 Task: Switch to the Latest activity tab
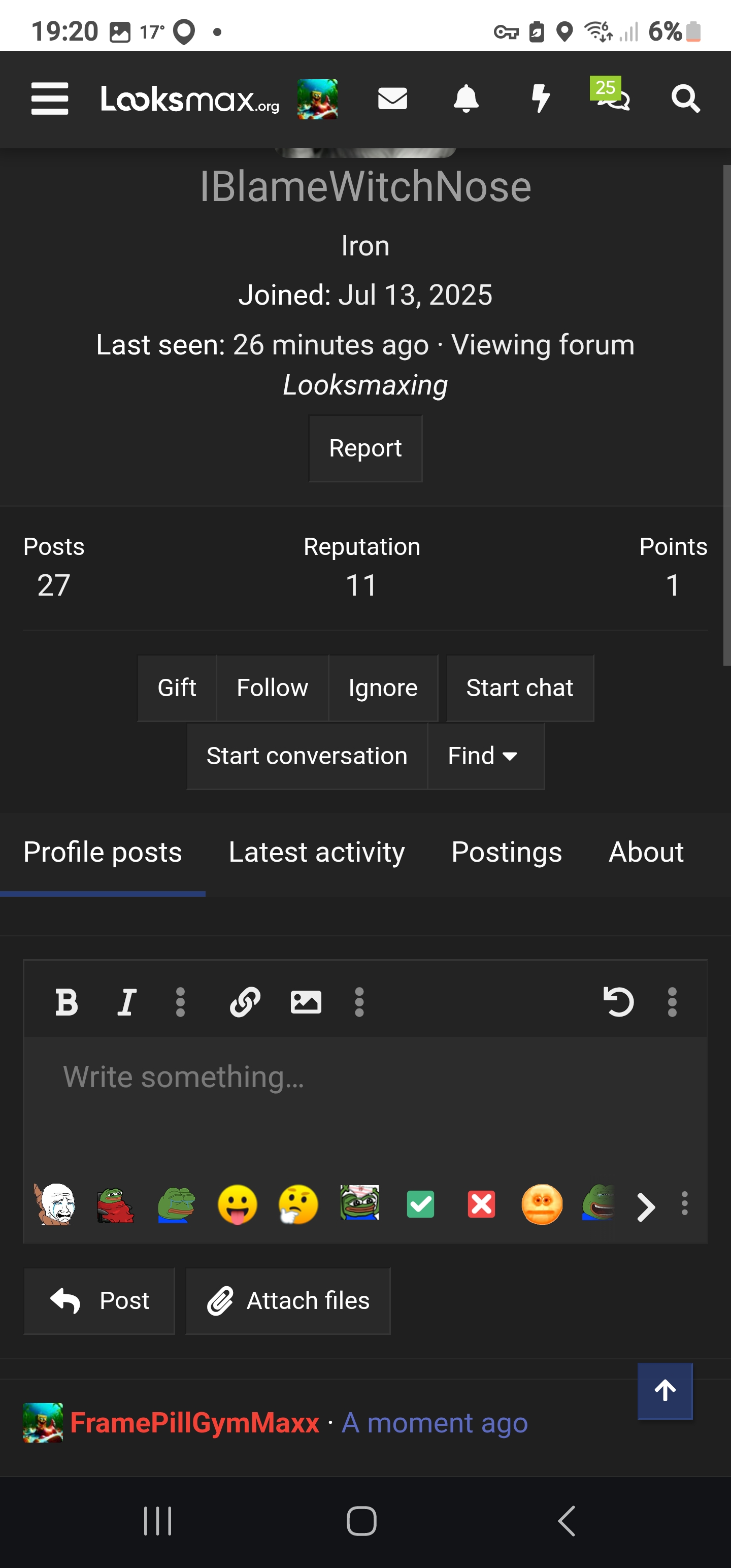316,852
